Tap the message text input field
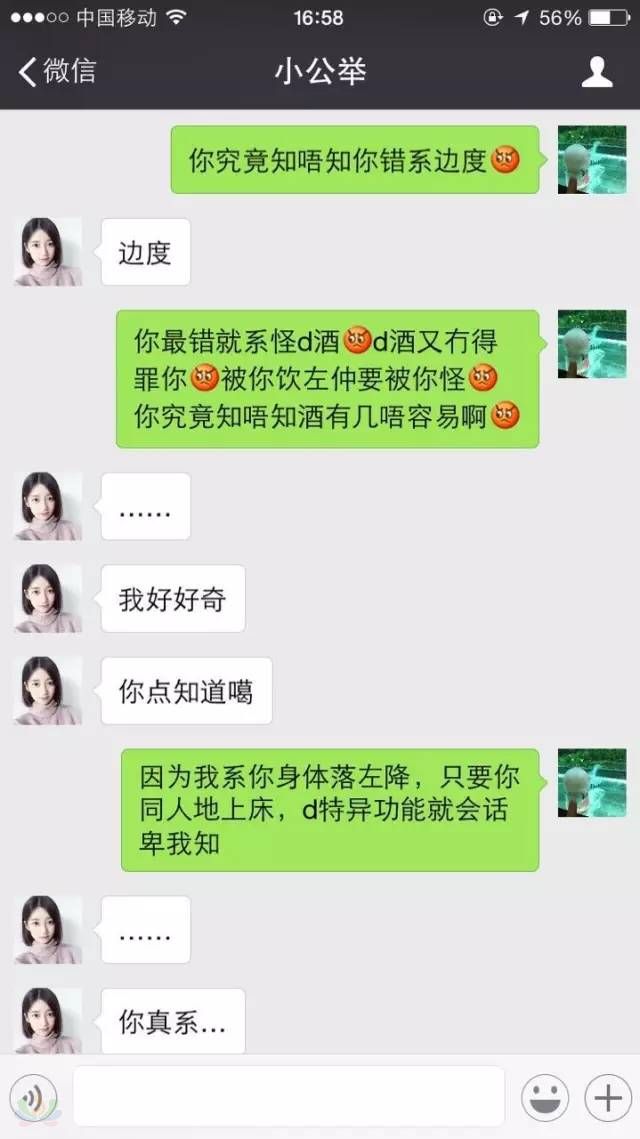The width and height of the screenshot is (640, 1139). click(288, 1096)
